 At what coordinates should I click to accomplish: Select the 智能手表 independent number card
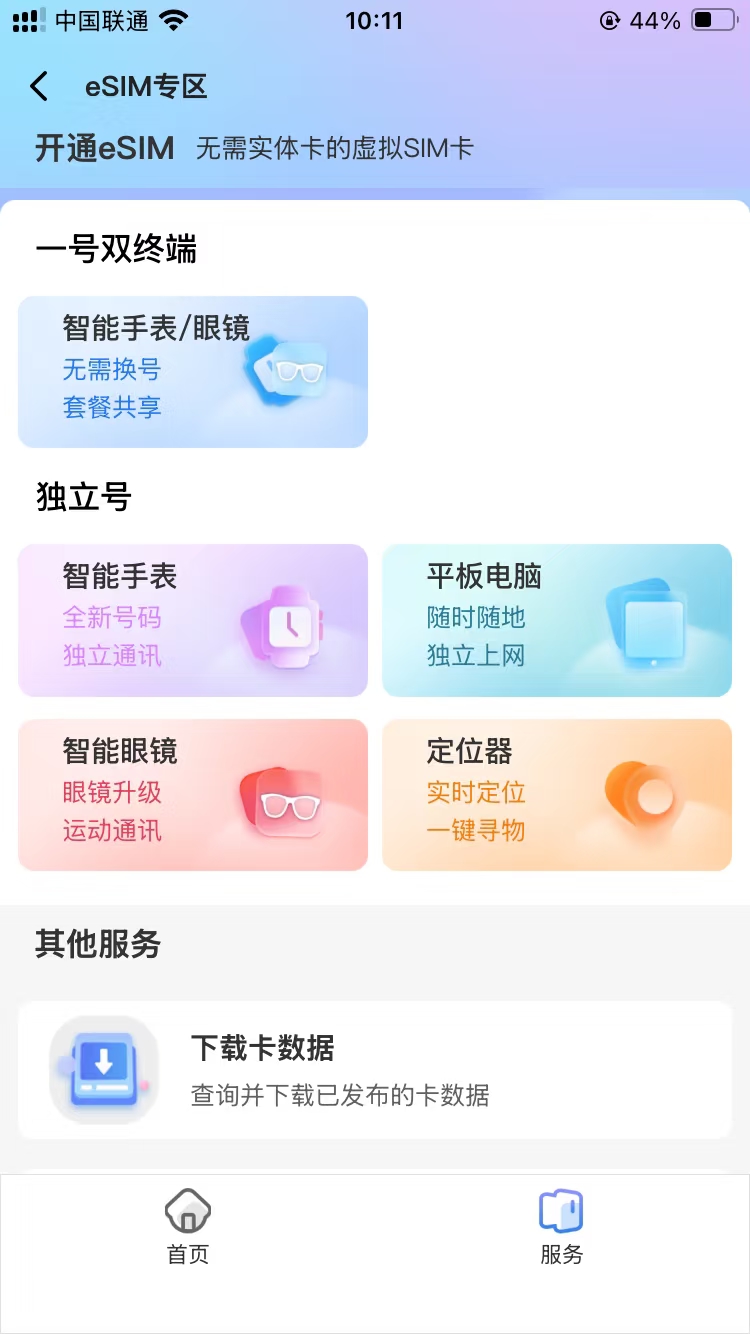point(193,620)
